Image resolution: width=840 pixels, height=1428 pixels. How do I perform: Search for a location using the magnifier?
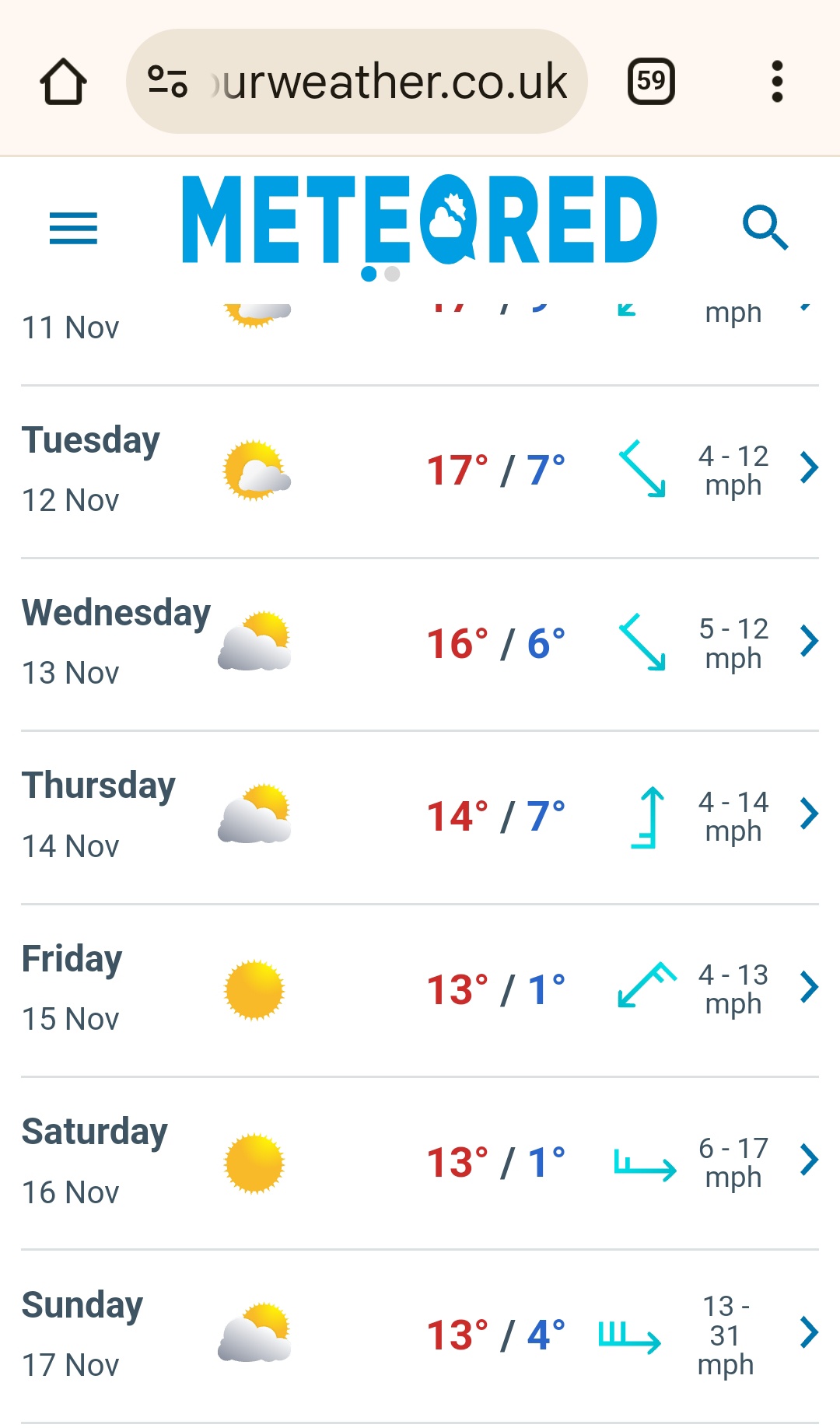[765, 227]
